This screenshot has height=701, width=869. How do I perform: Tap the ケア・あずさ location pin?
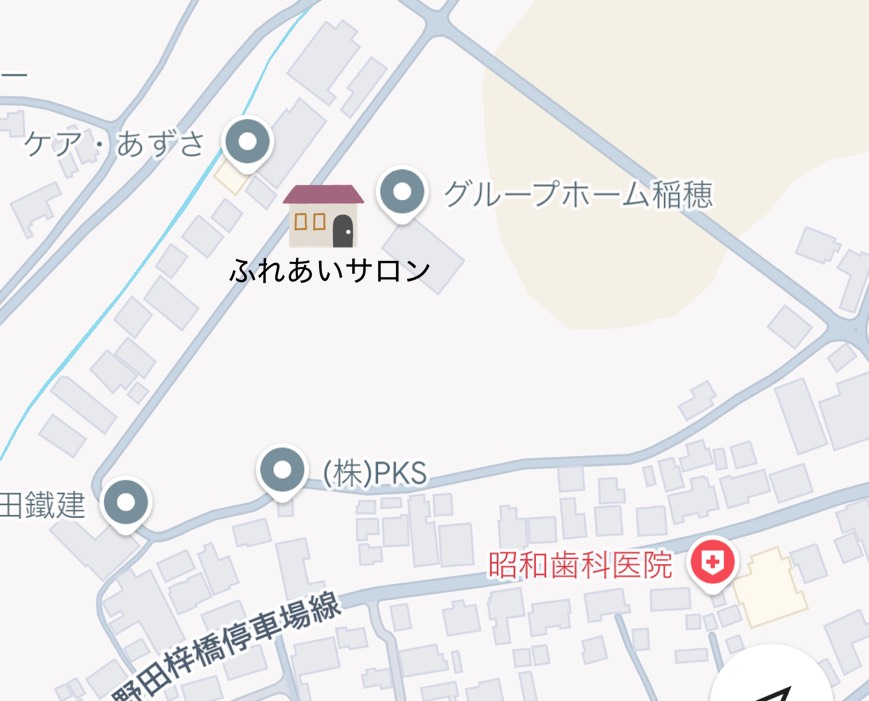[248, 142]
